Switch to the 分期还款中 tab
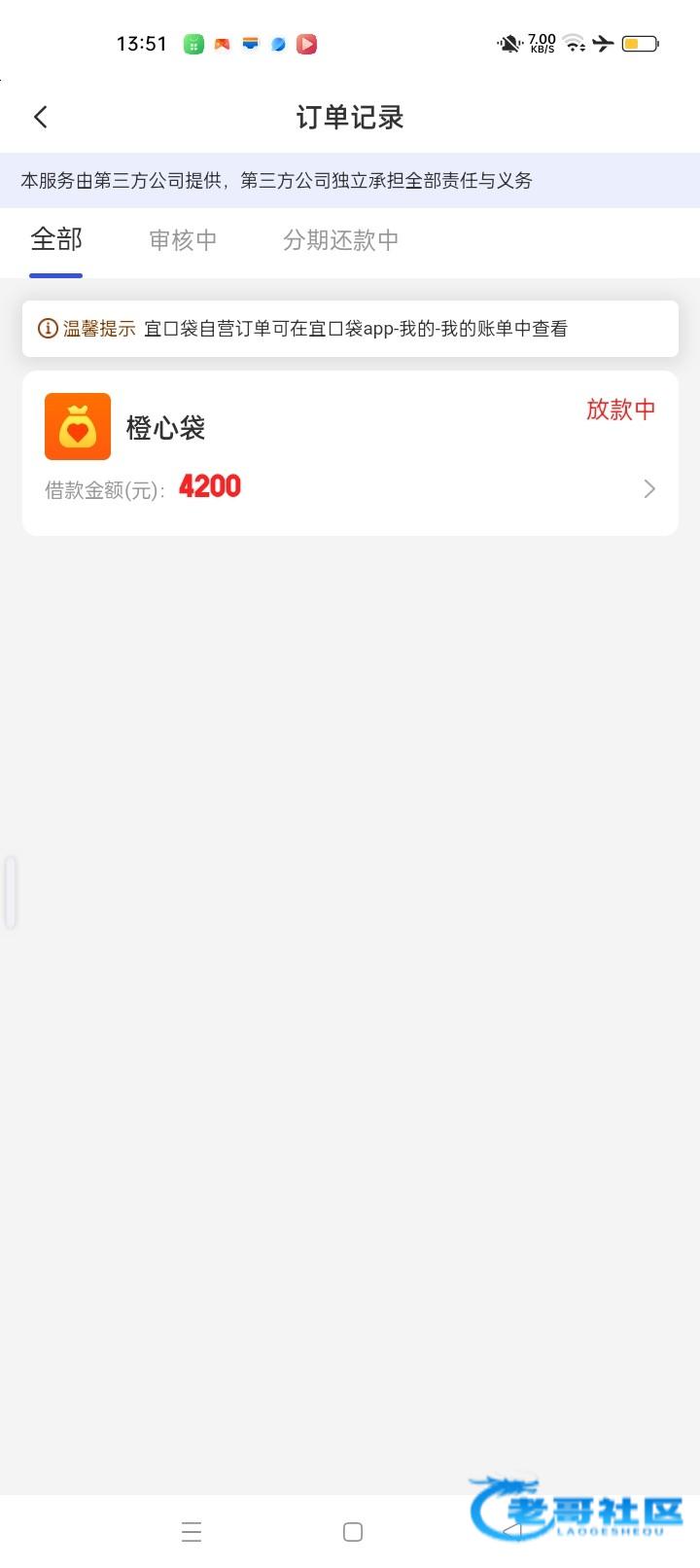Image resolution: width=700 pixels, height=1568 pixels. point(340,240)
